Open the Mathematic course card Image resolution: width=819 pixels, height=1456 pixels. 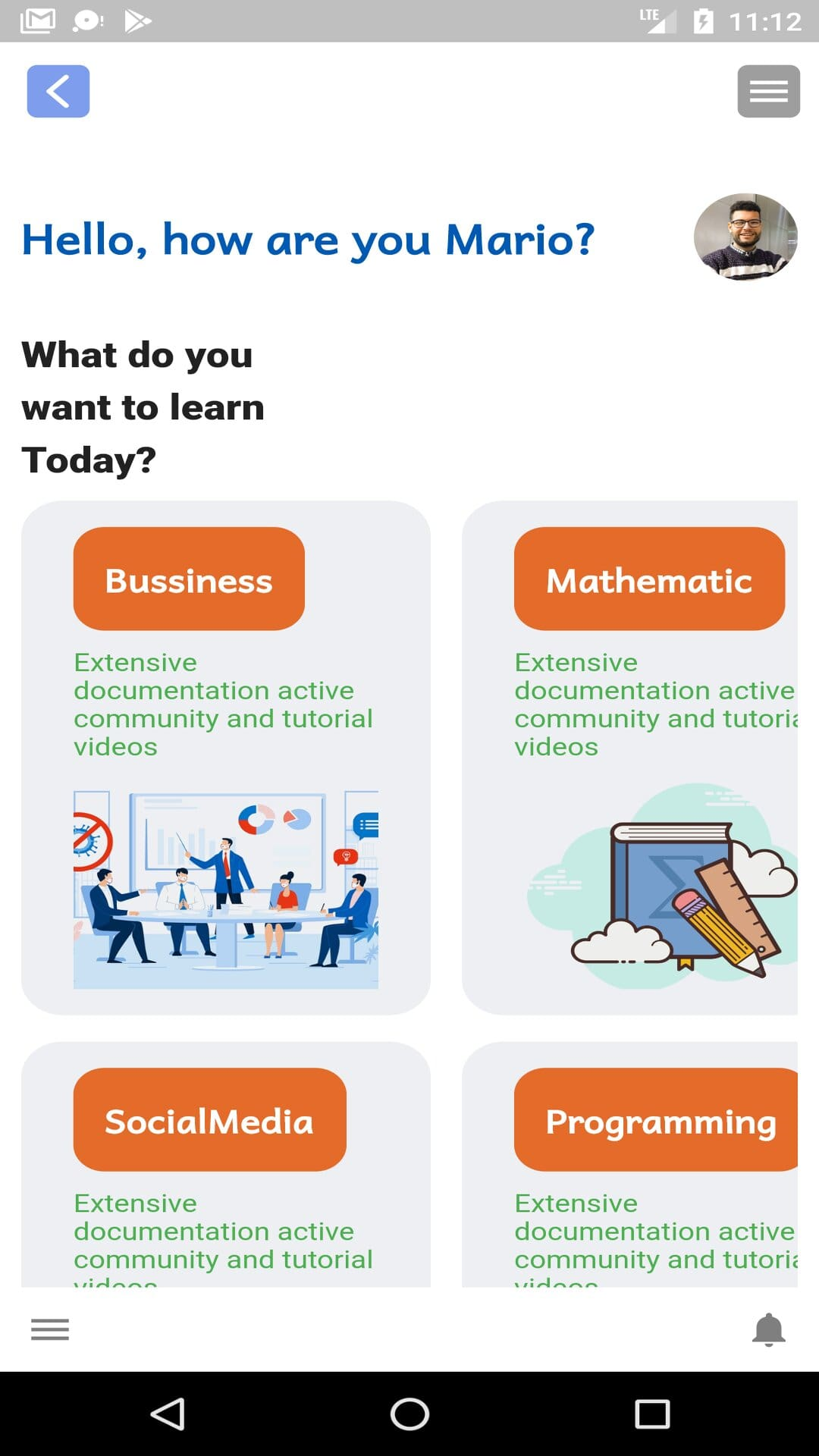(629, 757)
